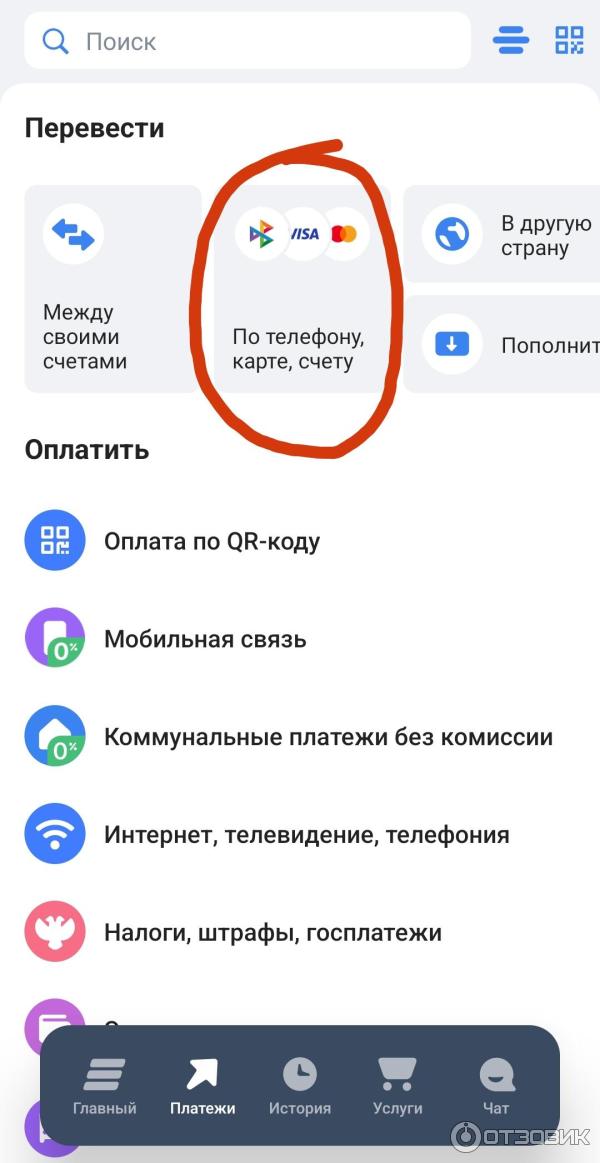Open the QR scanner icon at top

coord(569,41)
